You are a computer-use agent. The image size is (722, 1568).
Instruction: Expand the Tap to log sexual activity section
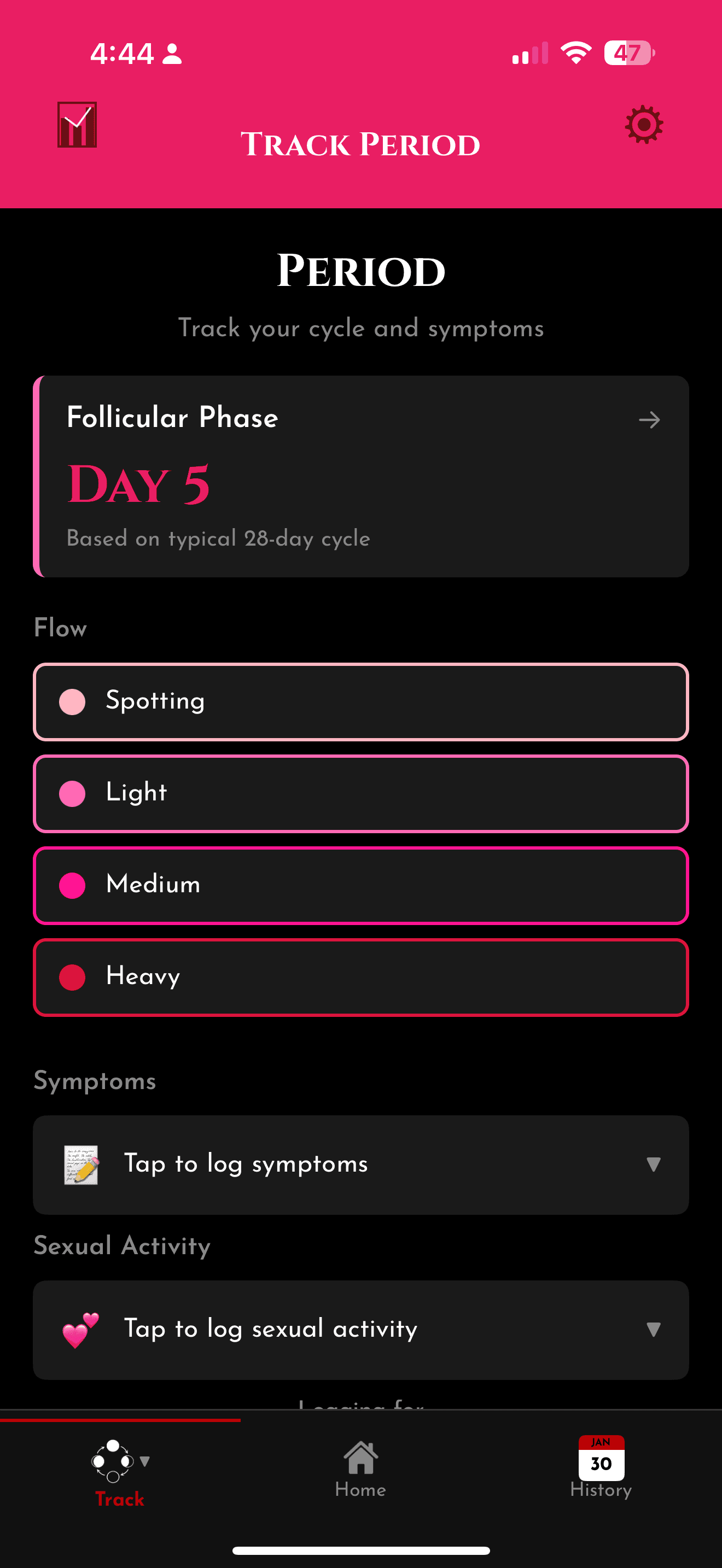pos(360,1329)
